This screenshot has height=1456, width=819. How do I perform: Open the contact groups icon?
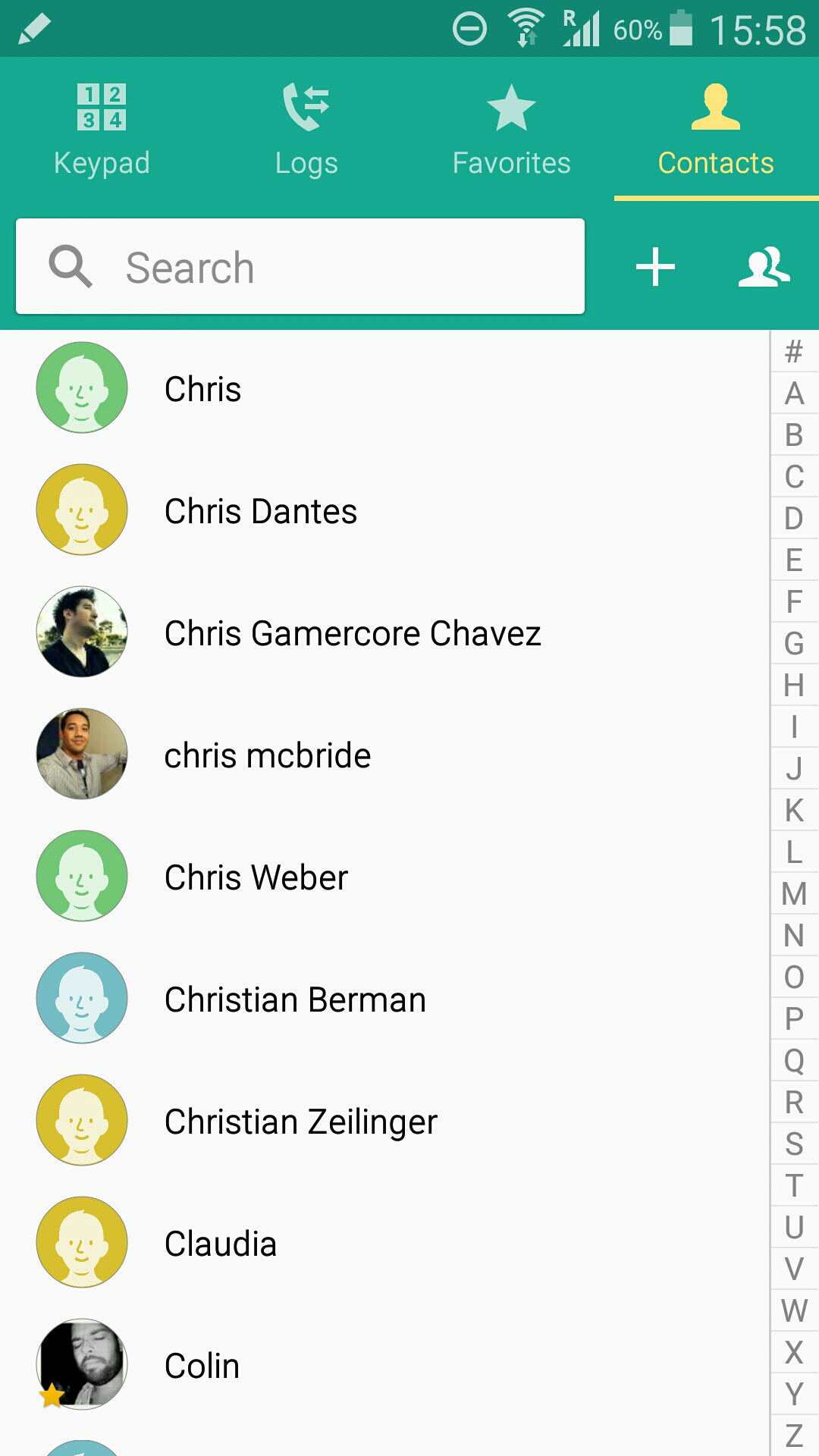764,267
